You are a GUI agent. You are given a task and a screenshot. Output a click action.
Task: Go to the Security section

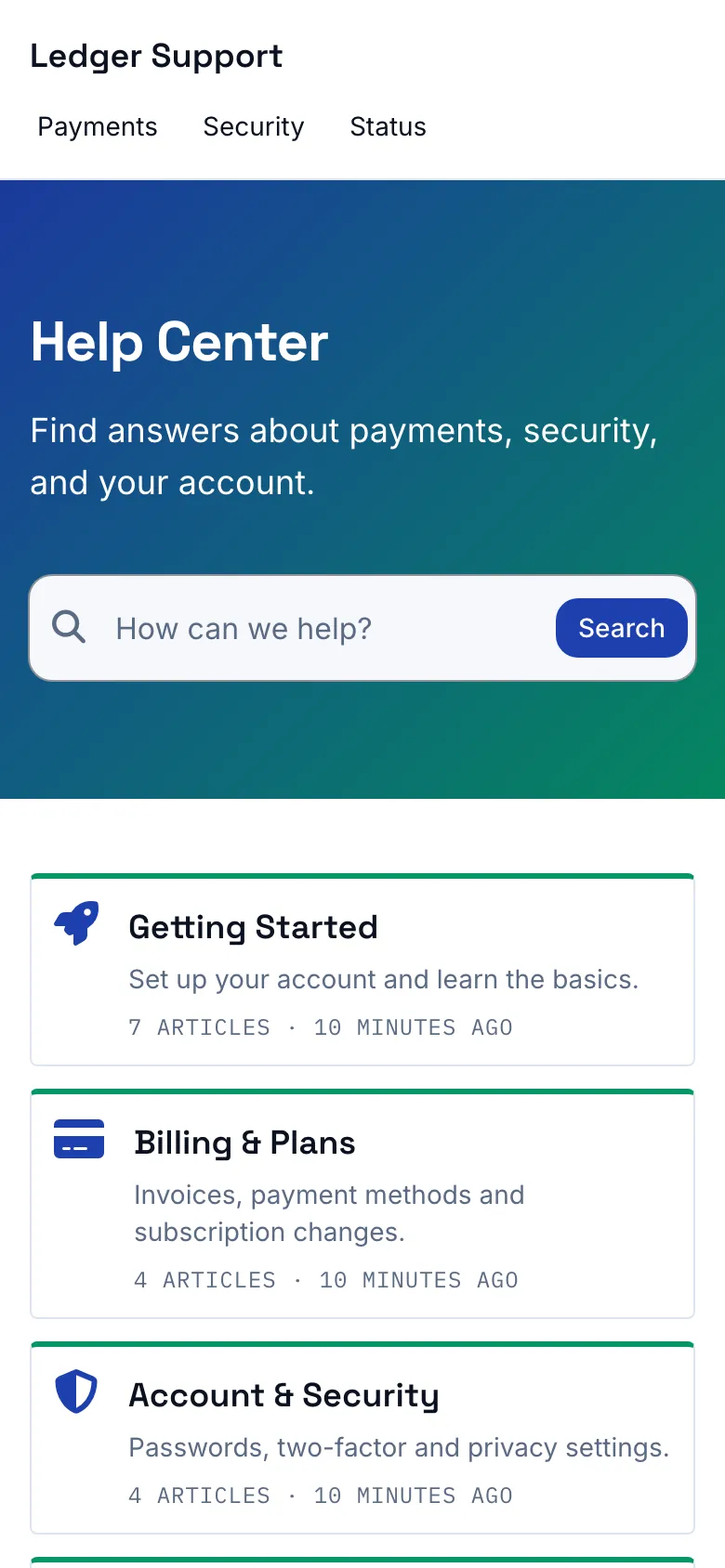point(254,126)
